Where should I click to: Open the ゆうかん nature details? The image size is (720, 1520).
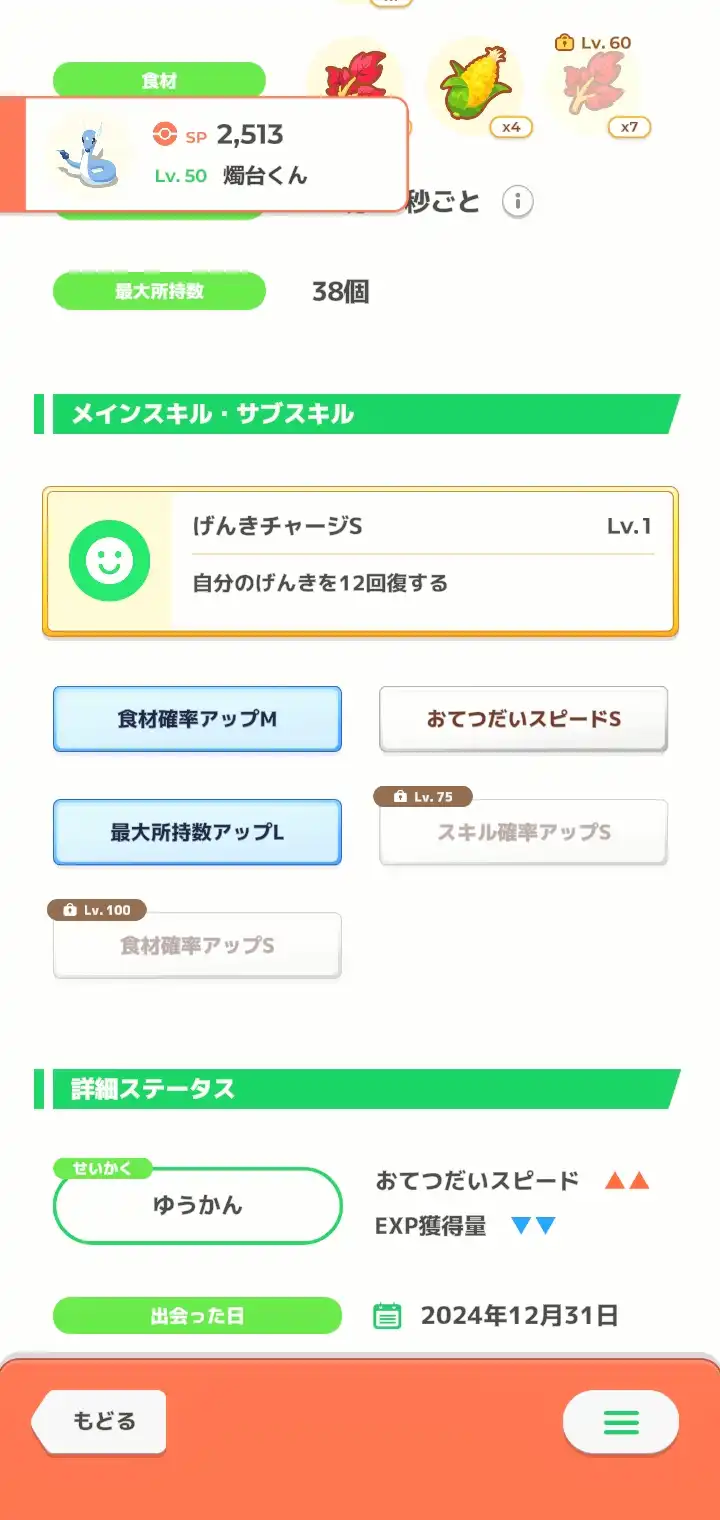[x=197, y=1205]
